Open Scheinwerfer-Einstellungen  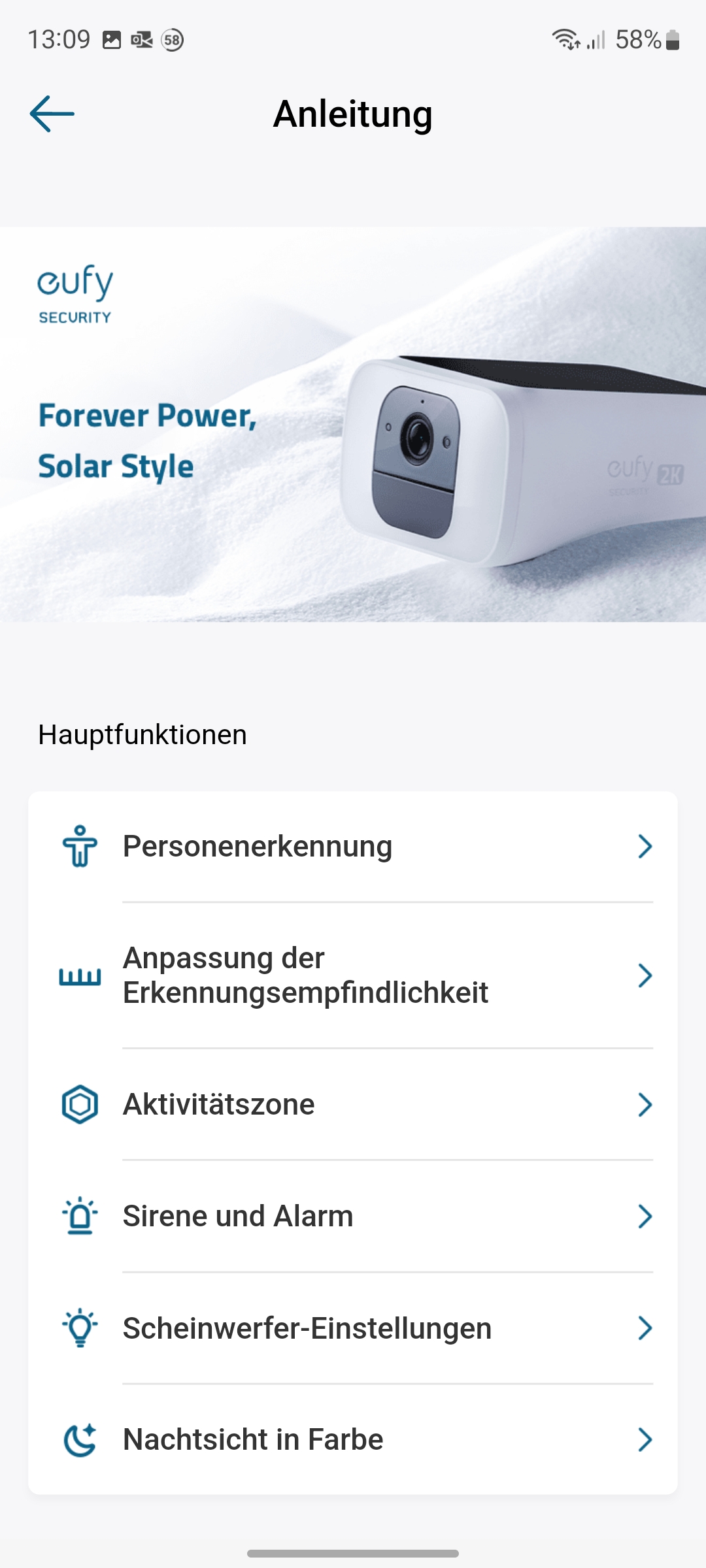click(x=353, y=1328)
